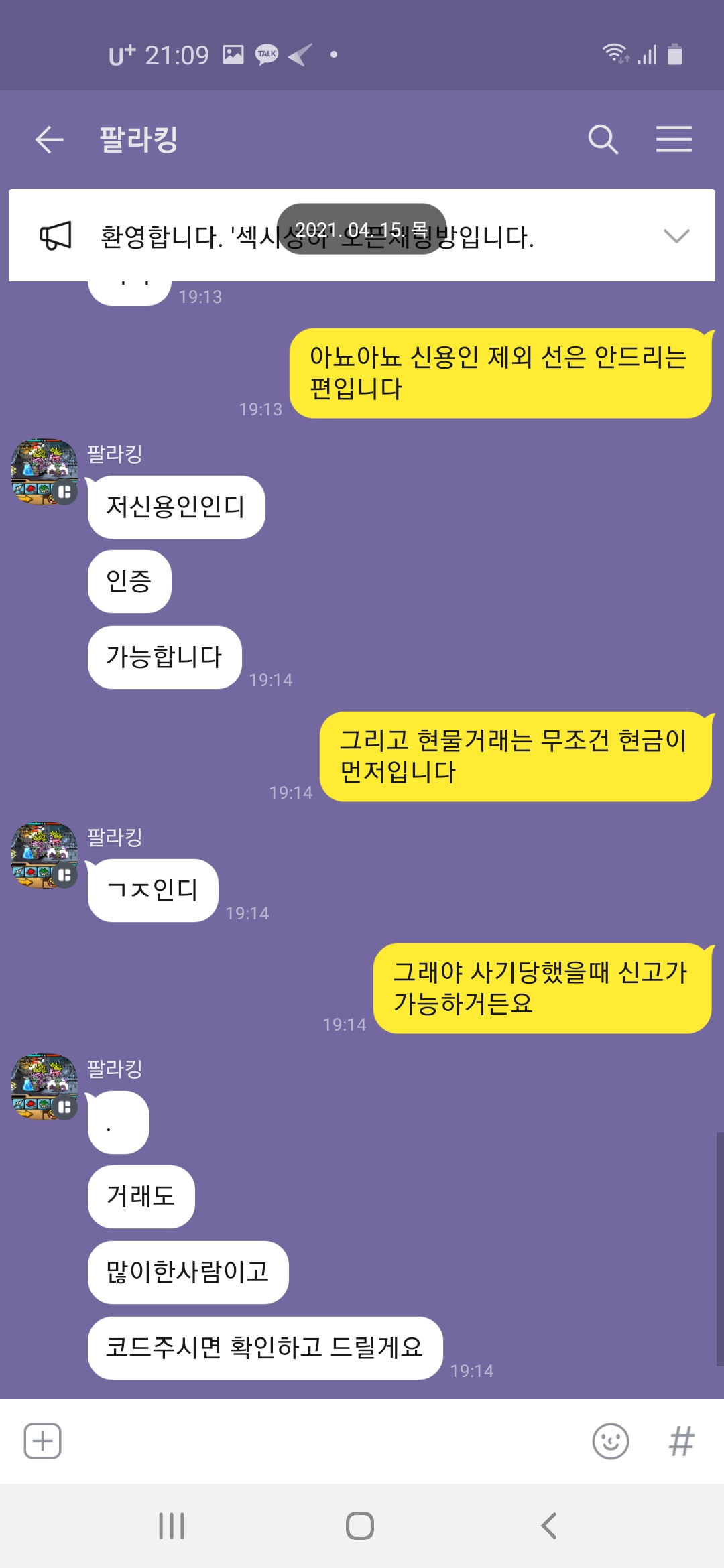Open the emoticon picker
The image size is (724, 1568).
[x=611, y=1441]
